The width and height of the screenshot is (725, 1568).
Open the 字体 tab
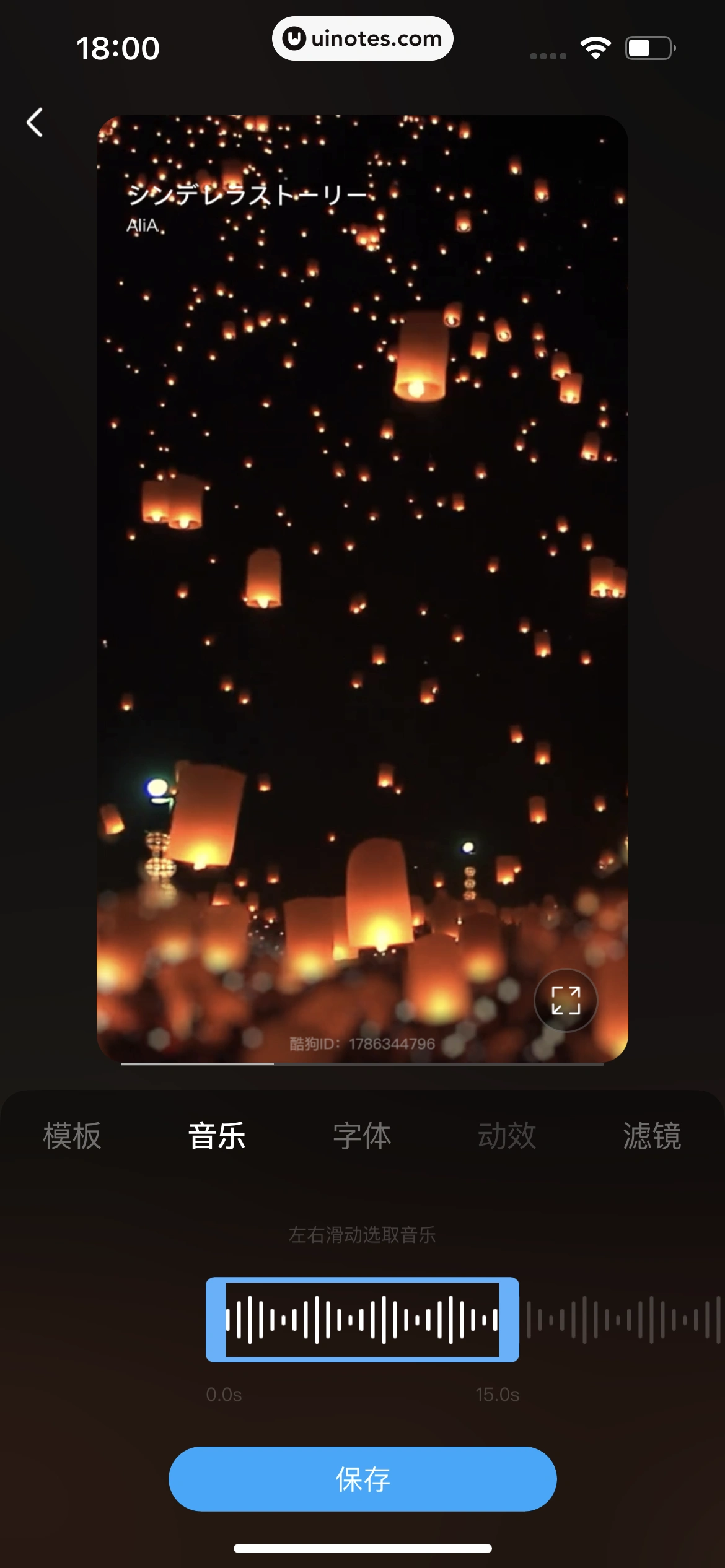pyautogui.click(x=362, y=1136)
